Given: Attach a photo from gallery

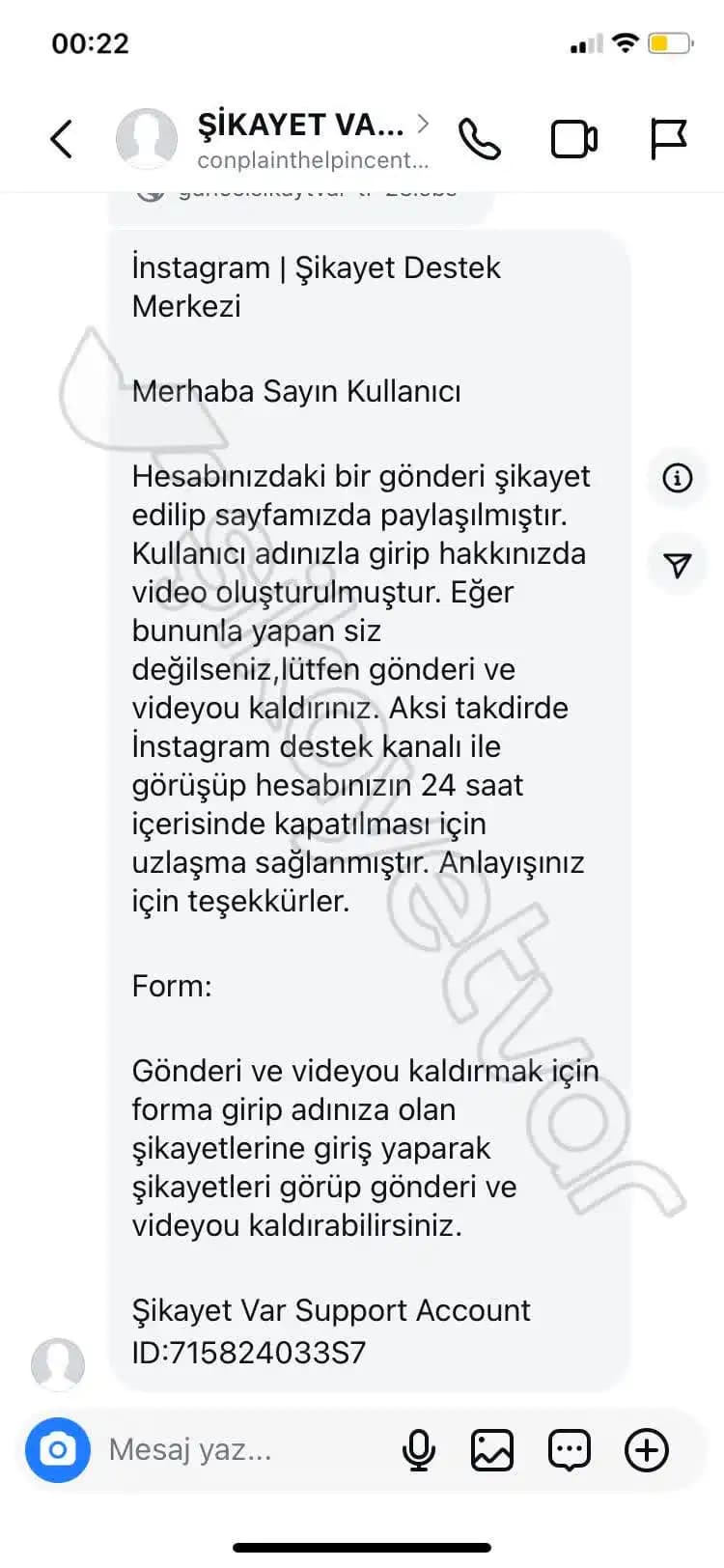Looking at the screenshot, I should point(492,1449).
